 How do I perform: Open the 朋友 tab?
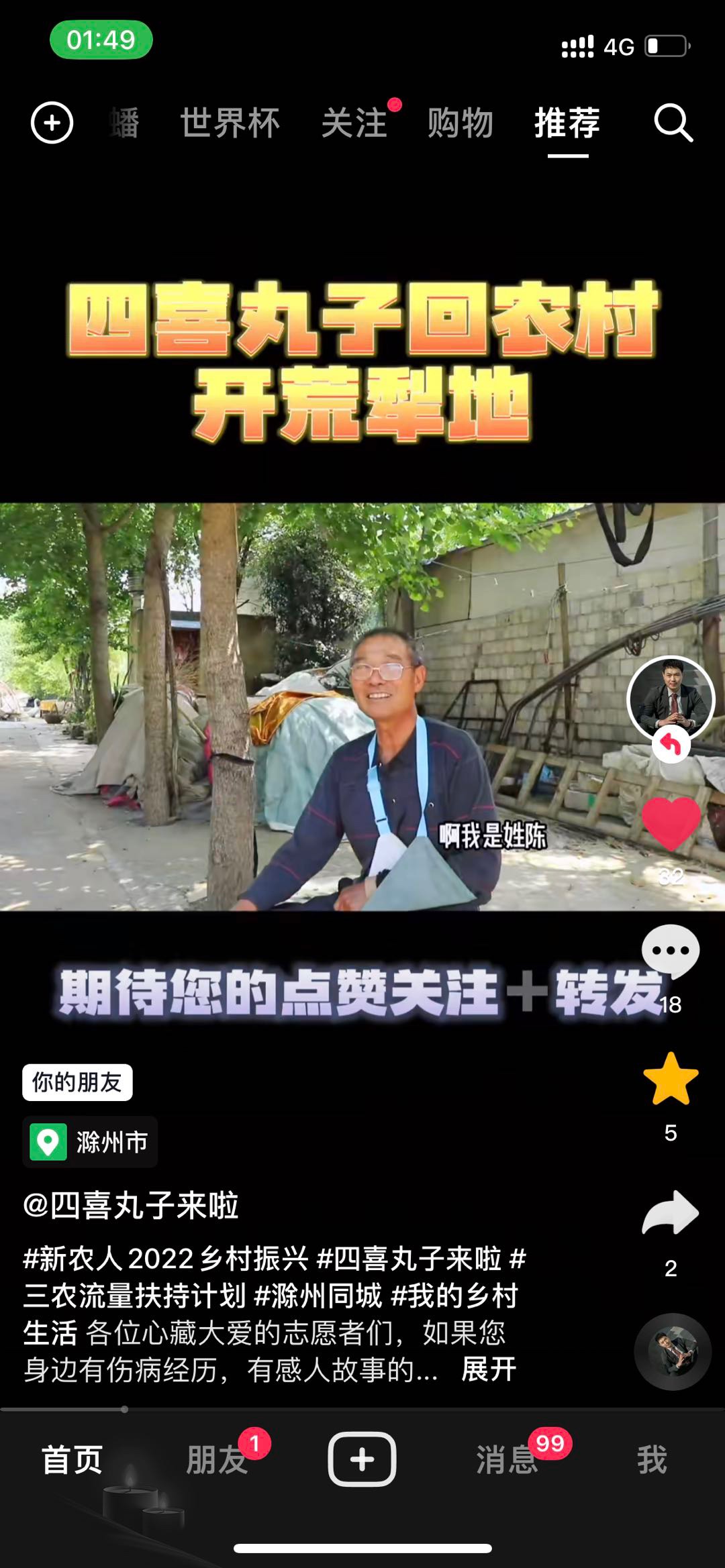pyautogui.click(x=217, y=1459)
